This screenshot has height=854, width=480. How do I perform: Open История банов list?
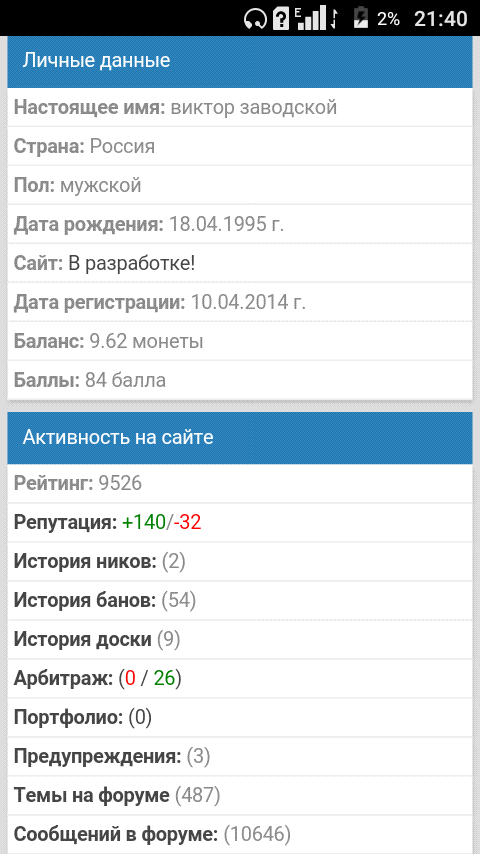pyautogui.click(x=240, y=600)
